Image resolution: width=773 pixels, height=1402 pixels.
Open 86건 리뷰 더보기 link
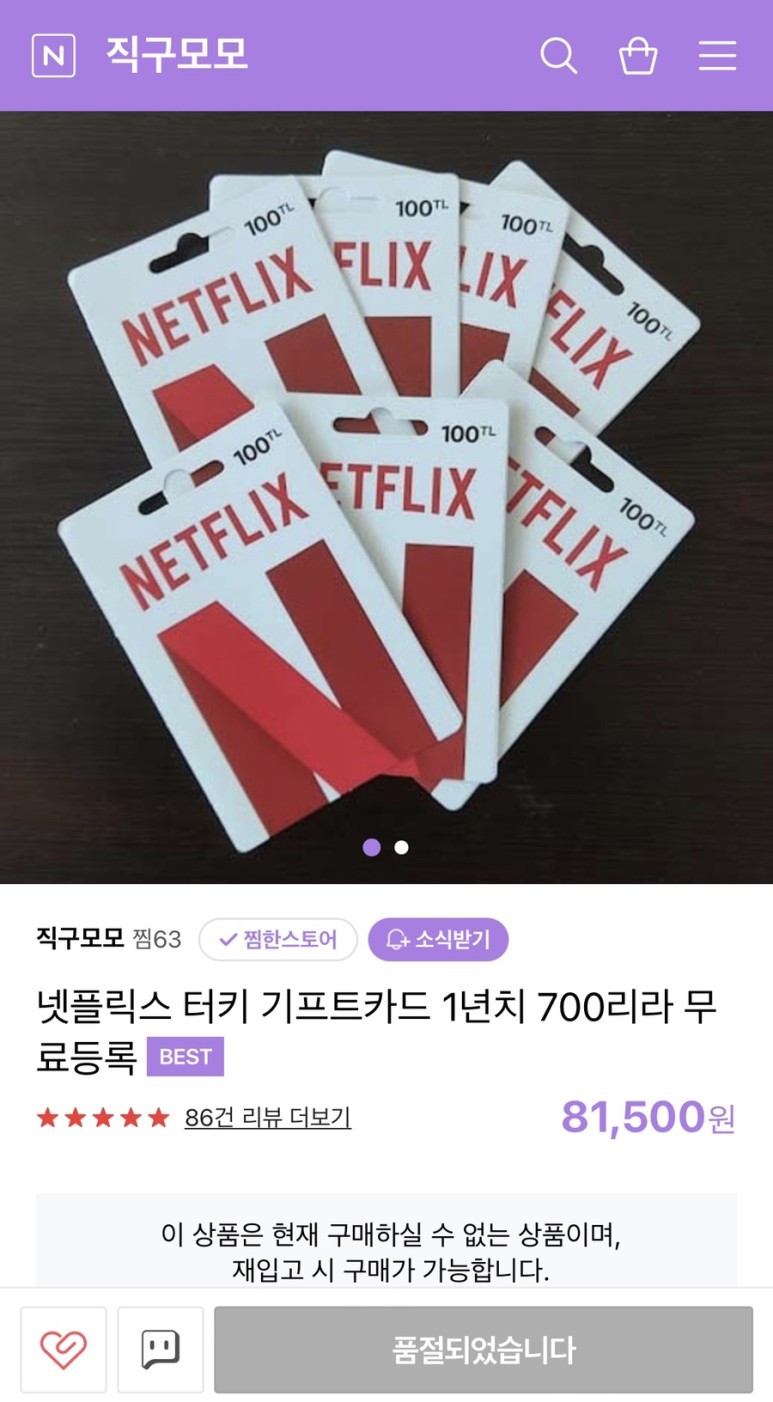coord(268,1117)
